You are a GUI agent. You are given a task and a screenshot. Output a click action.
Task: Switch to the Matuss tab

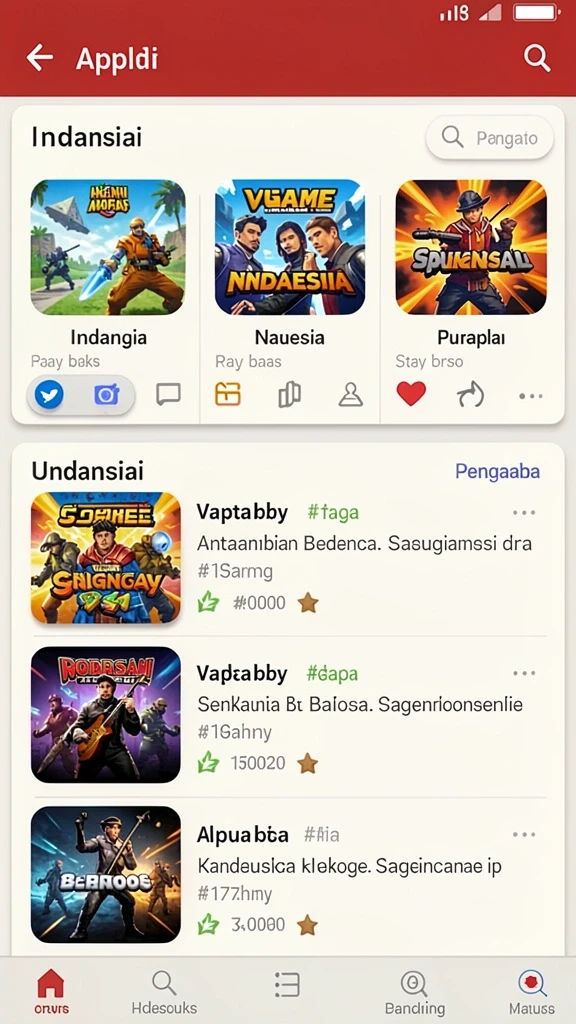point(532,991)
